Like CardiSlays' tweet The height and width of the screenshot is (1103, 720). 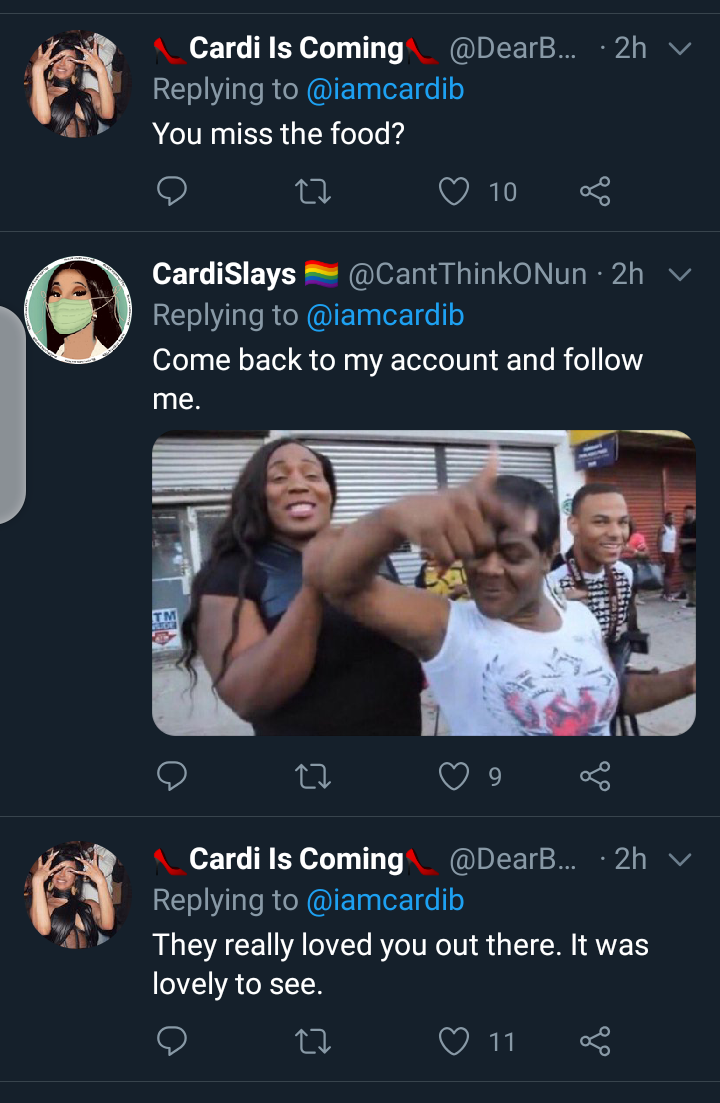455,776
